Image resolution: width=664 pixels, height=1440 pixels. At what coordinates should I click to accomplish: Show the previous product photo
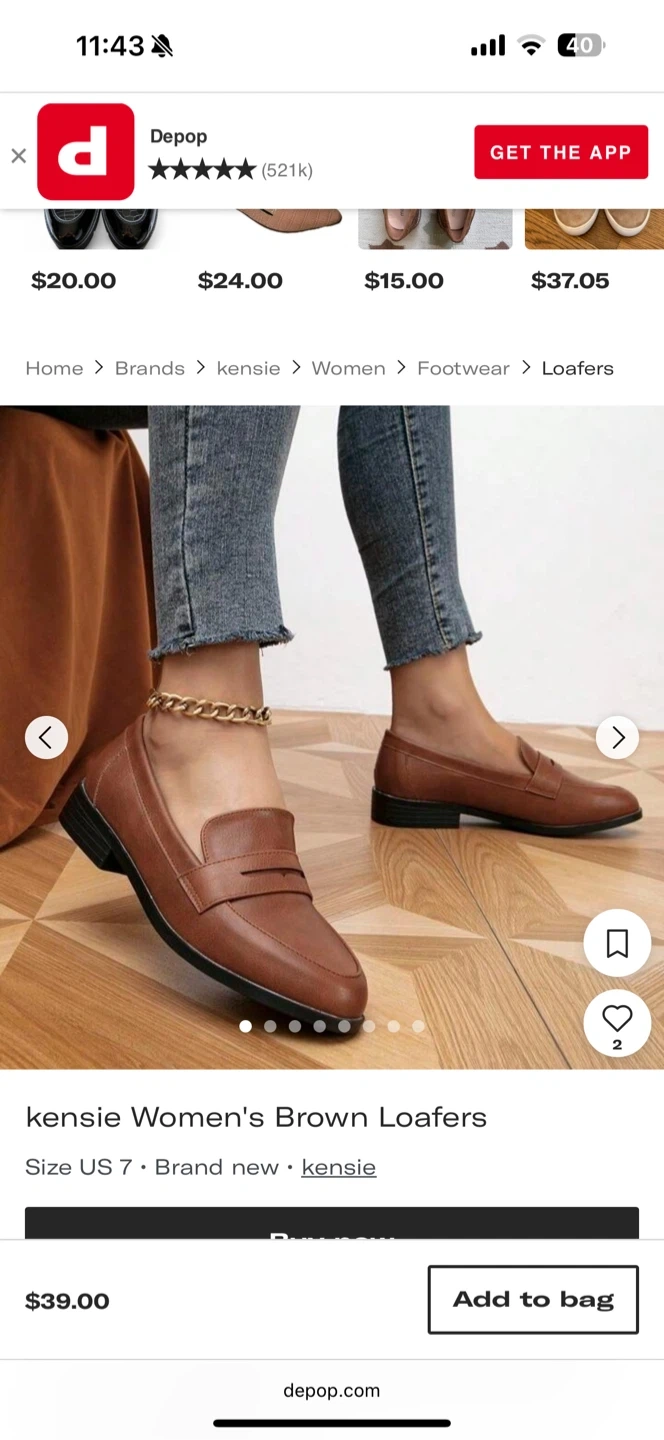click(46, 738)
